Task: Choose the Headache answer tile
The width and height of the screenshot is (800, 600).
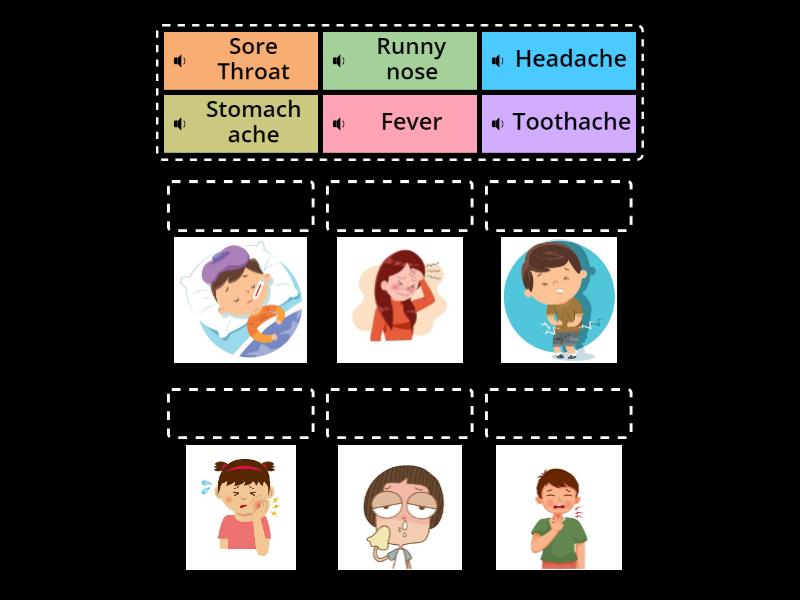Action: point(570,60)
